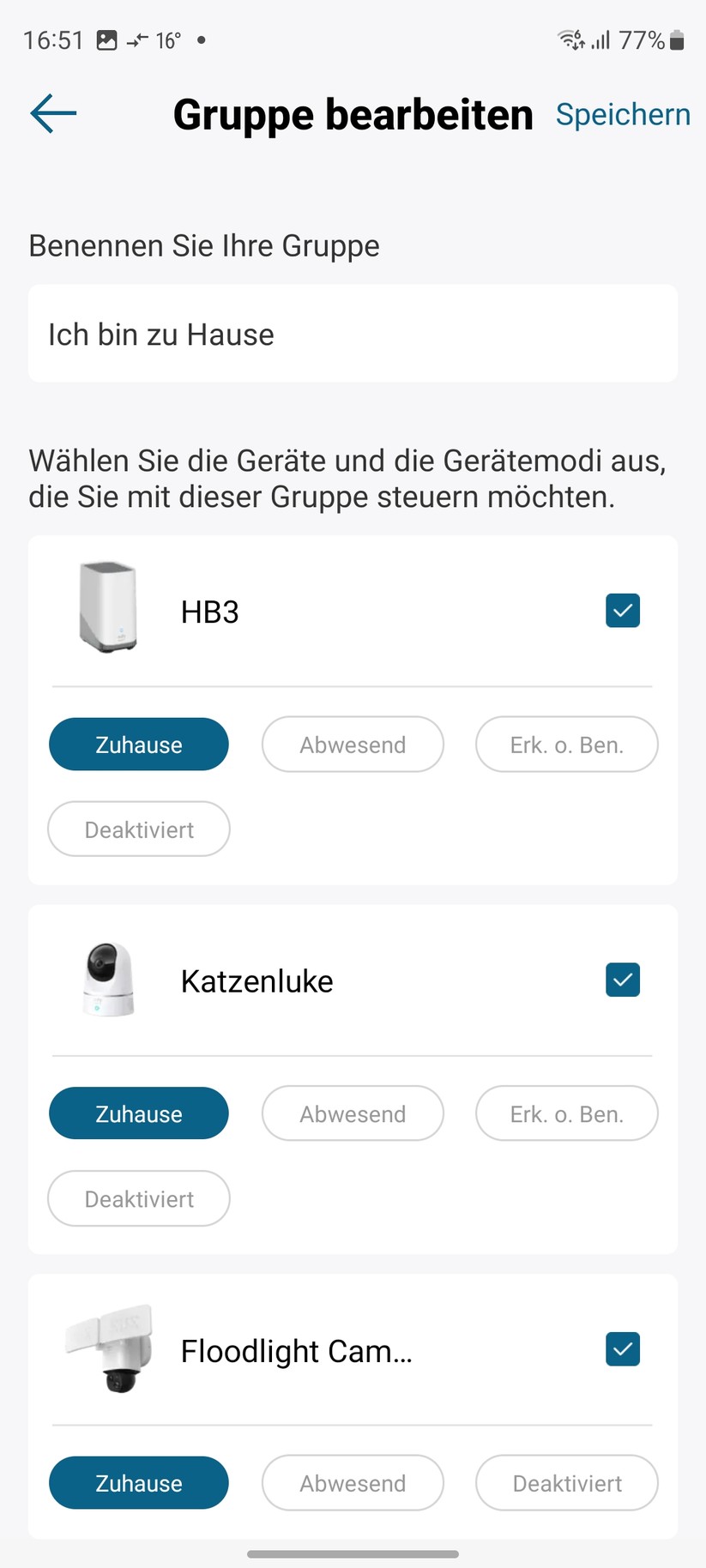Deselect the Floodlight Cam checkbox

click(623, 1349)
